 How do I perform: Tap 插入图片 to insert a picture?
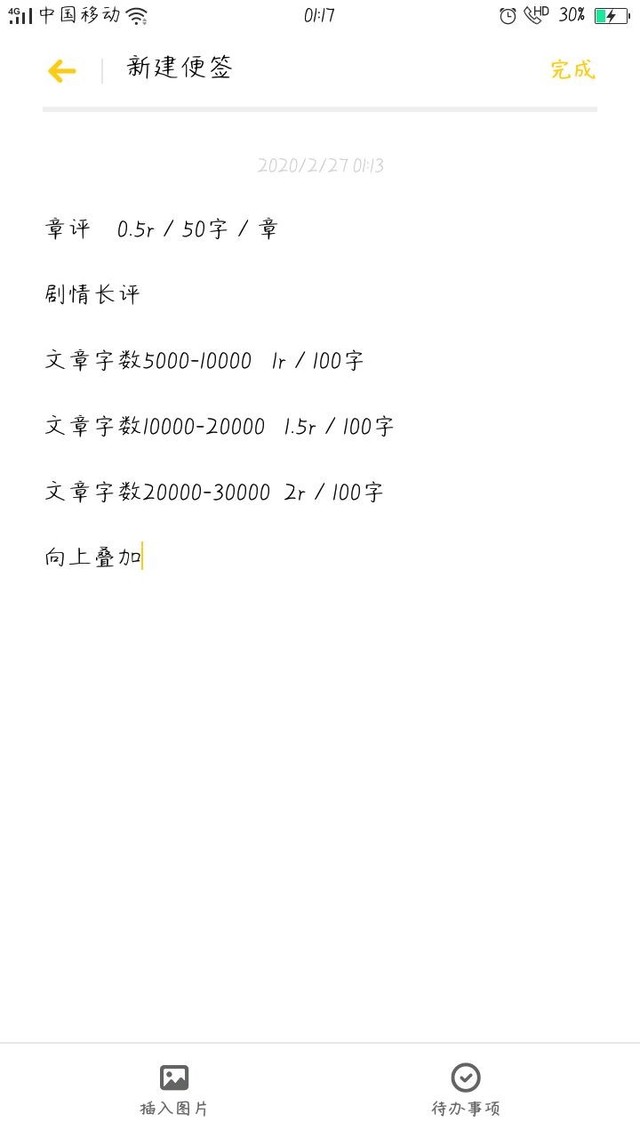coord(174,1089)
